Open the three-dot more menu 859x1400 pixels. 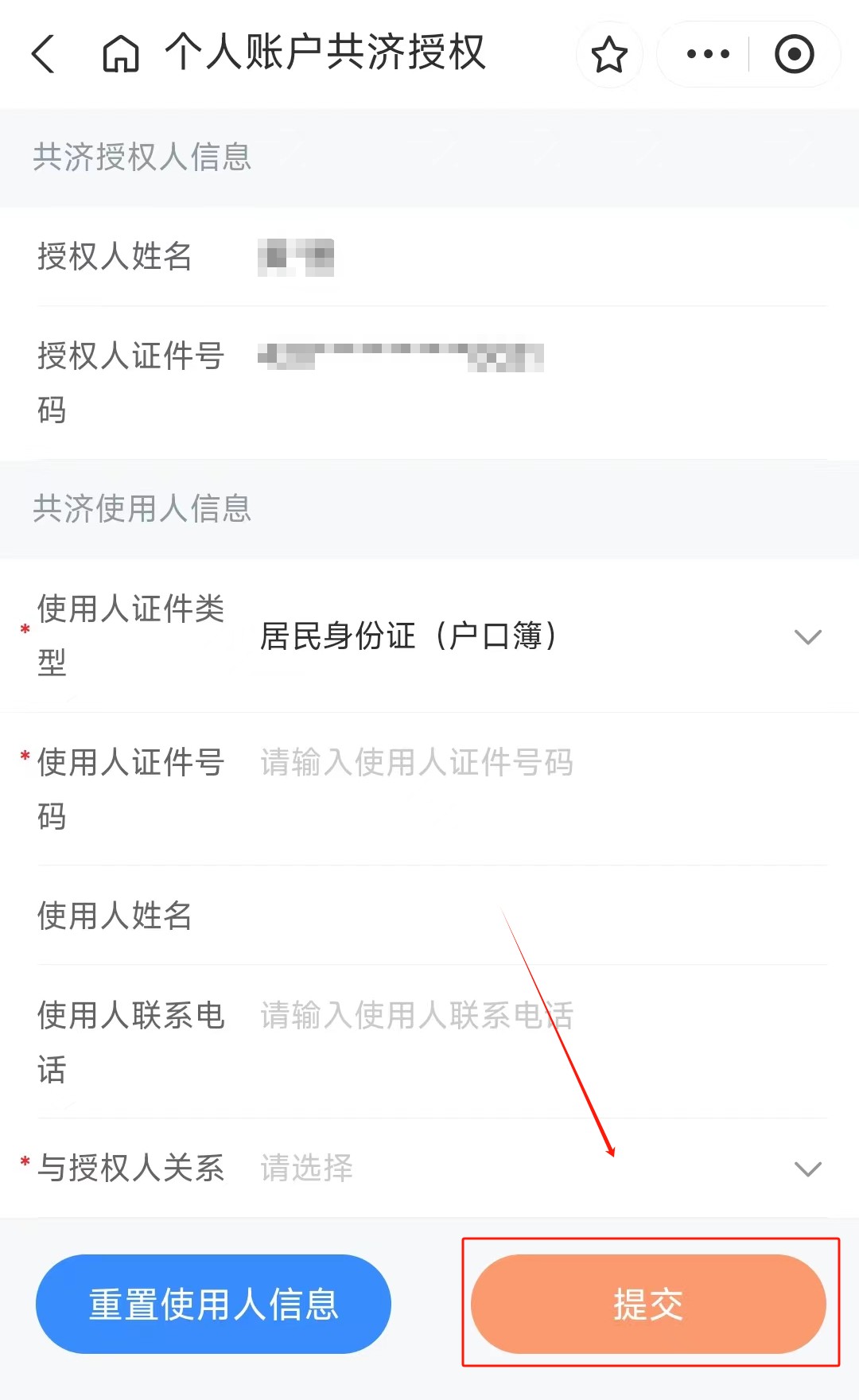pos(707,54)
